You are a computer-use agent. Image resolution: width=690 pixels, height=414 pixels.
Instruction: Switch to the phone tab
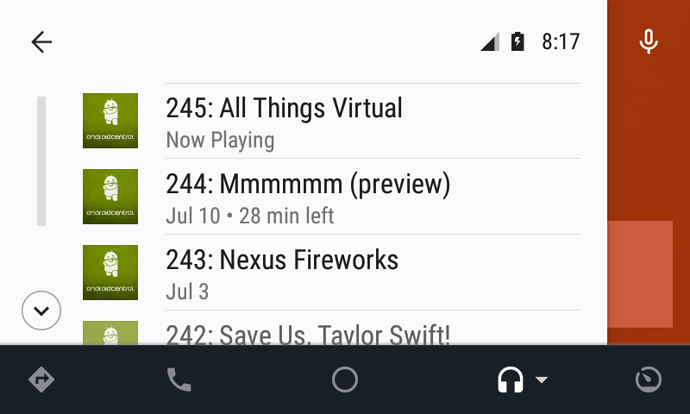[179, 380]
